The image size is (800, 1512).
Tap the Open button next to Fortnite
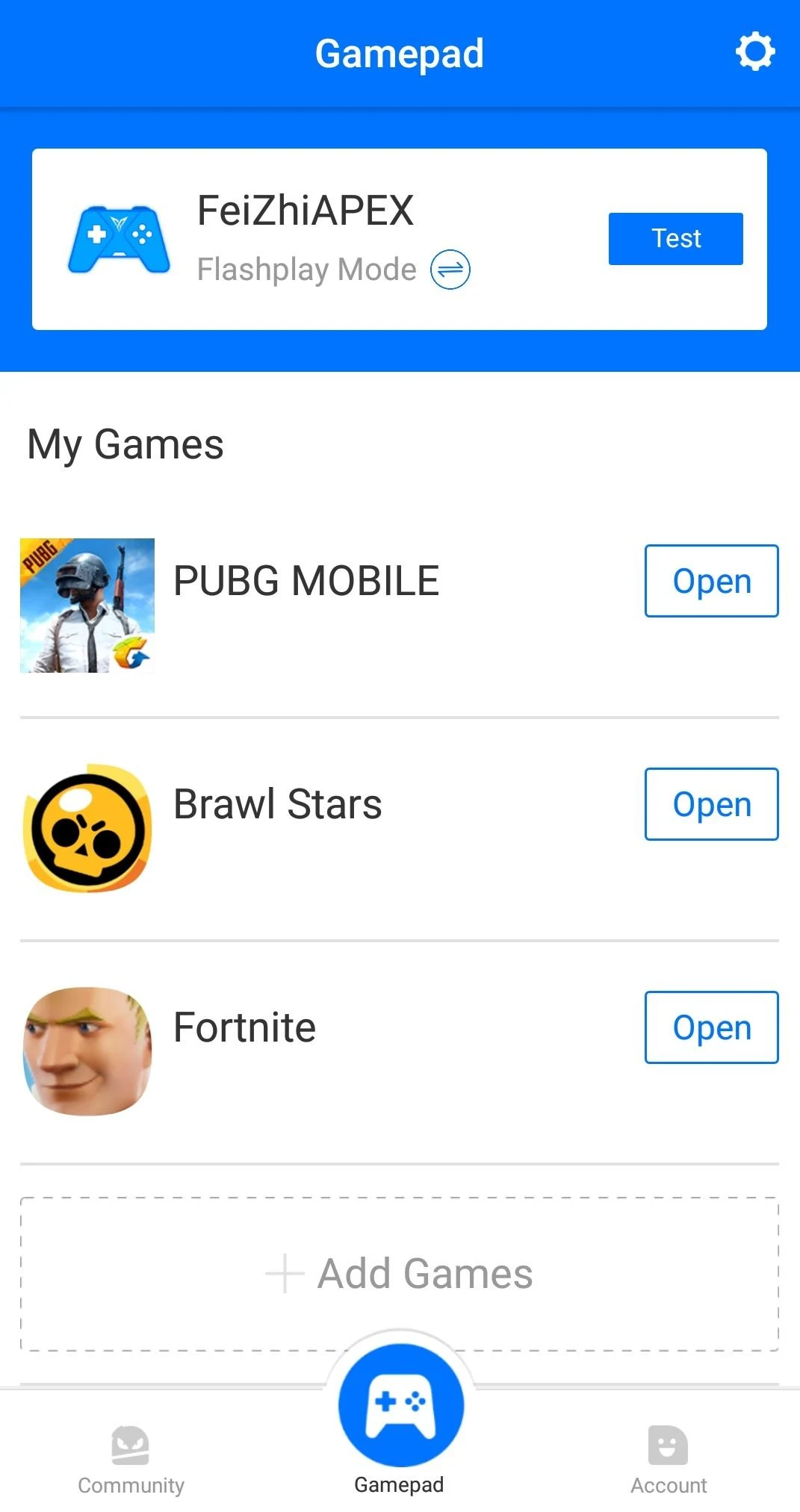[710, 1027]
